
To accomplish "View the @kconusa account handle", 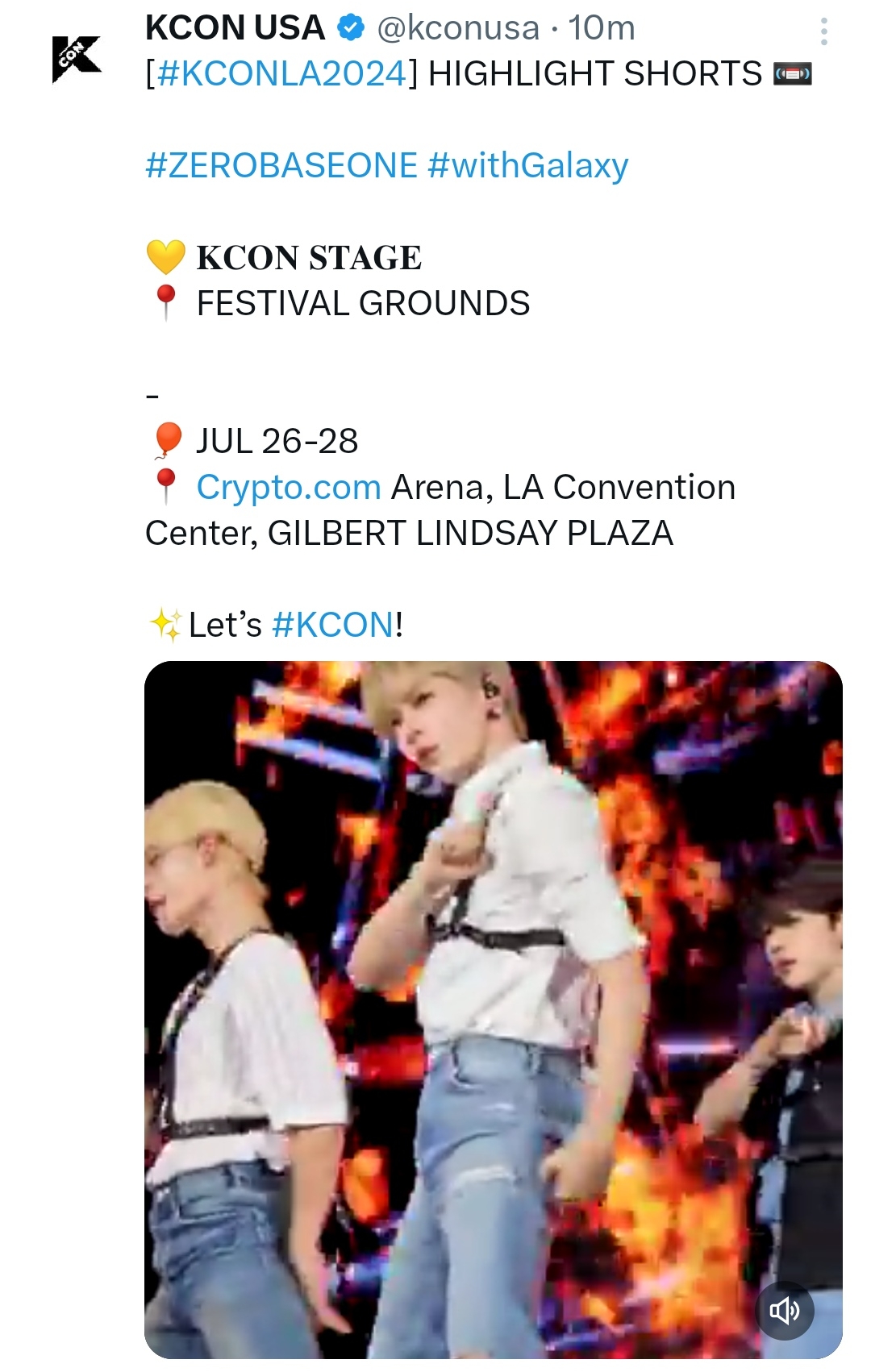I will (458, 28).
